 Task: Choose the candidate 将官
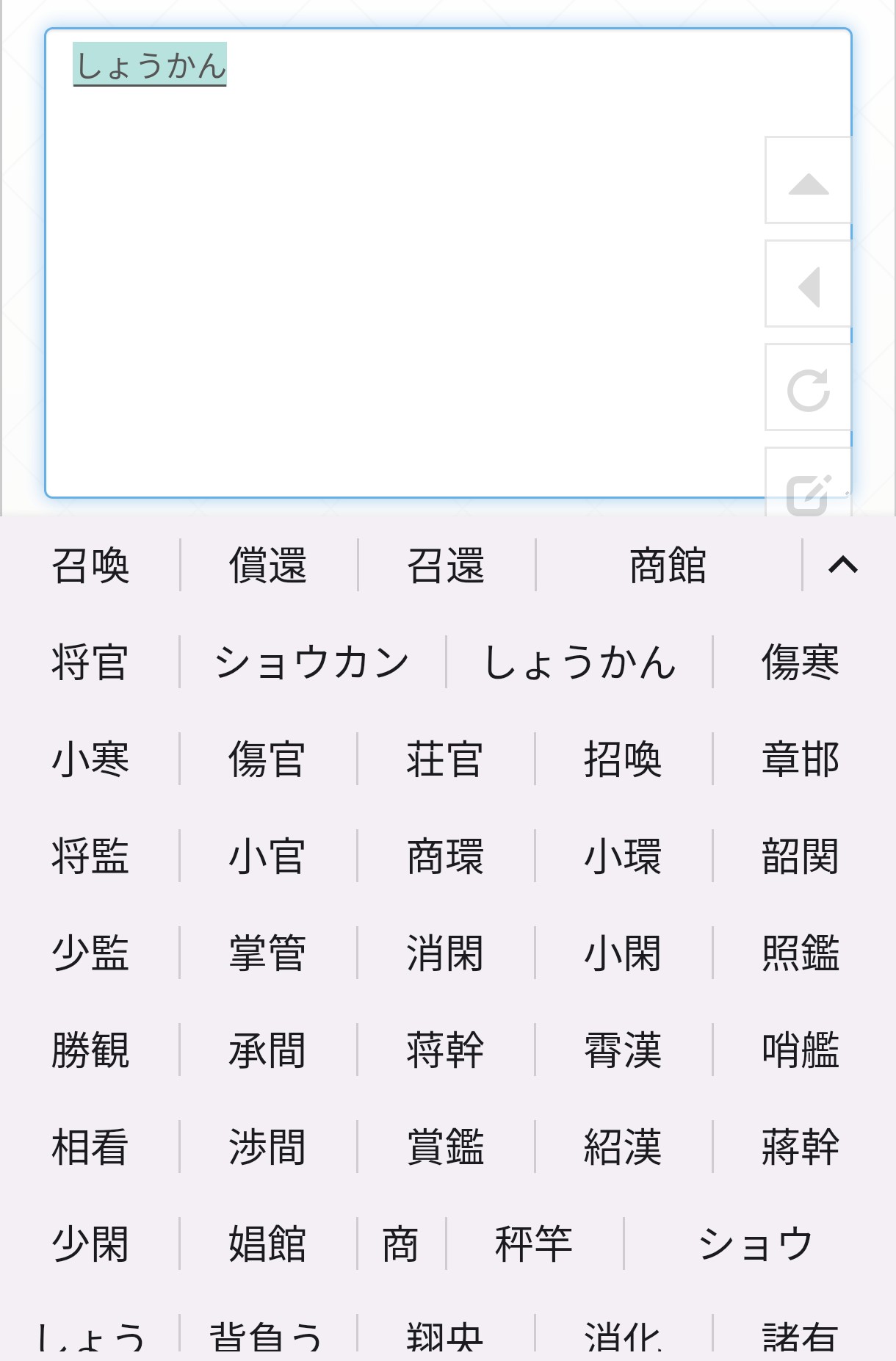coord(90,663)
